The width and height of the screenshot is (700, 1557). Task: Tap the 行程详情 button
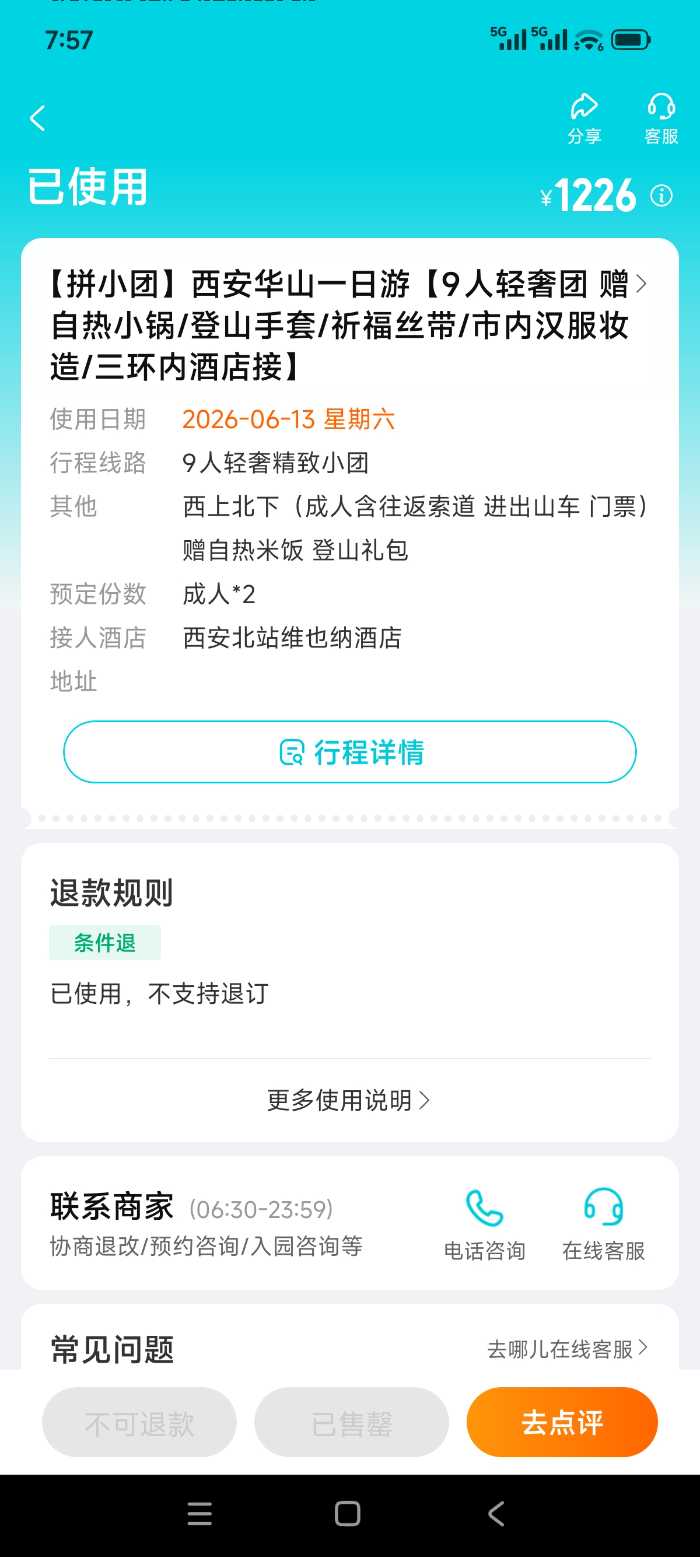[350, 752]
